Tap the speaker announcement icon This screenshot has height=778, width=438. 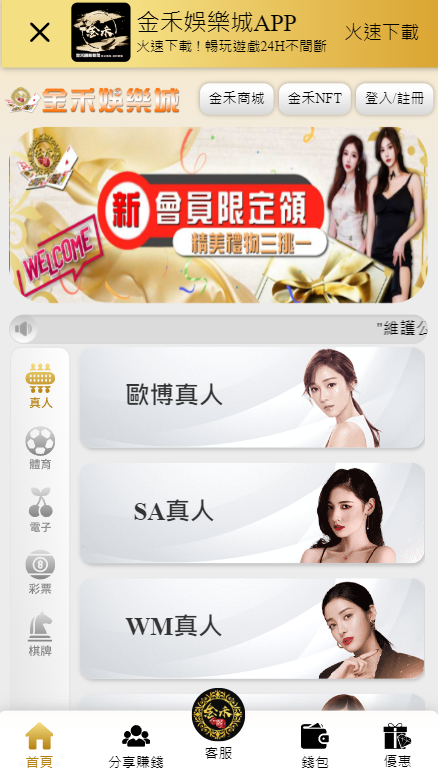(x=23, y=328)
